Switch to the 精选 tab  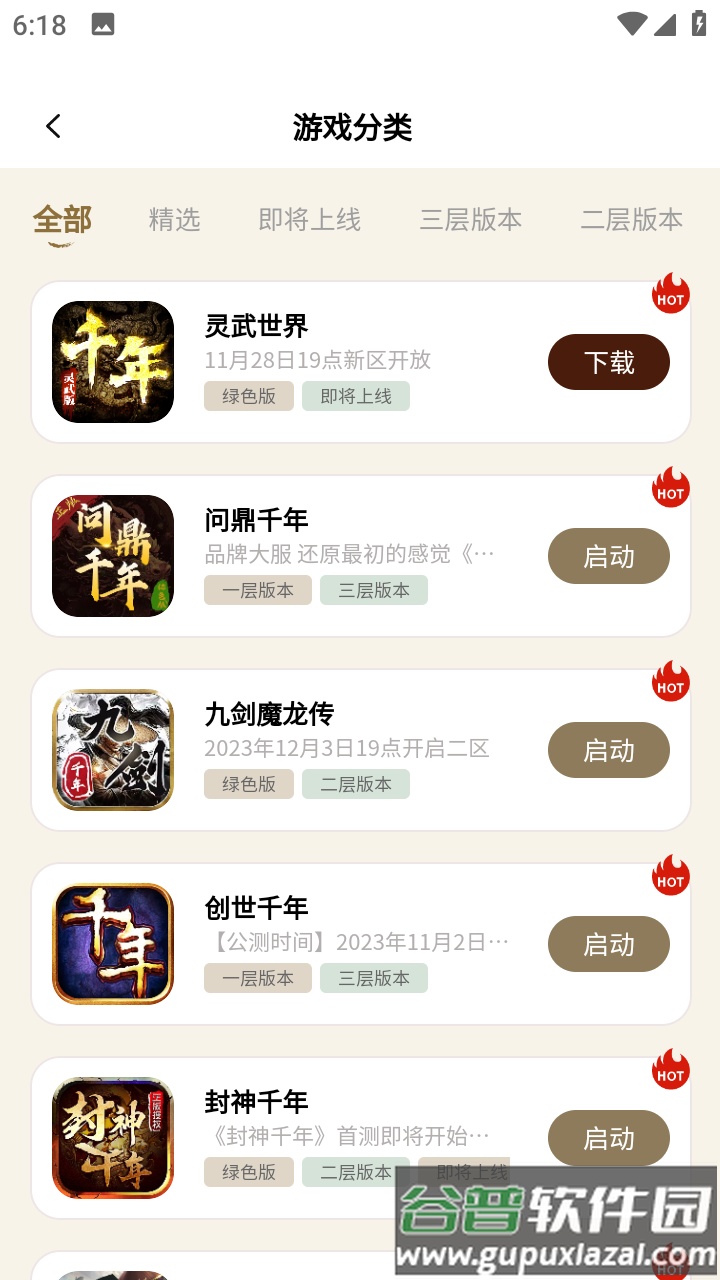tap(175, 220)
